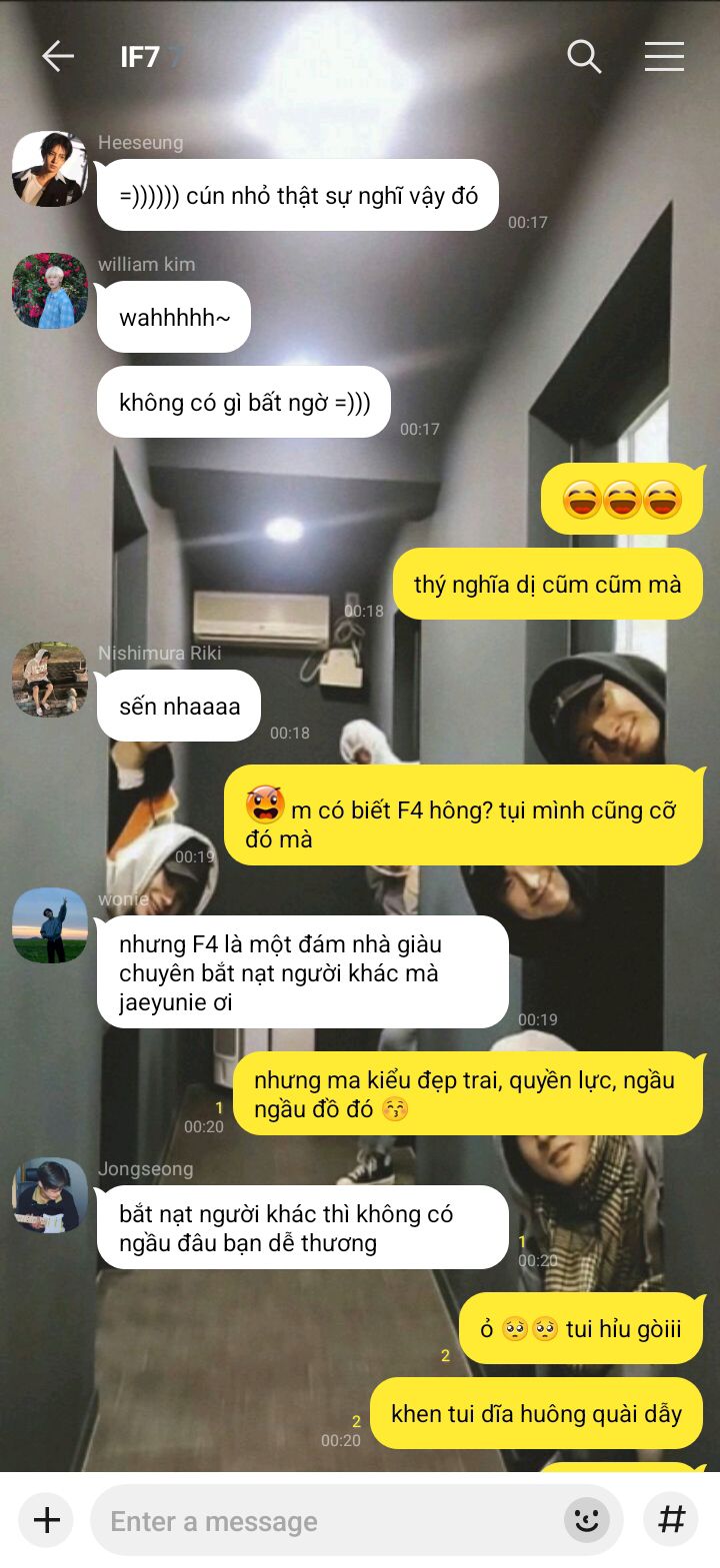Go back from the IF7 chat

coord(57,57)
